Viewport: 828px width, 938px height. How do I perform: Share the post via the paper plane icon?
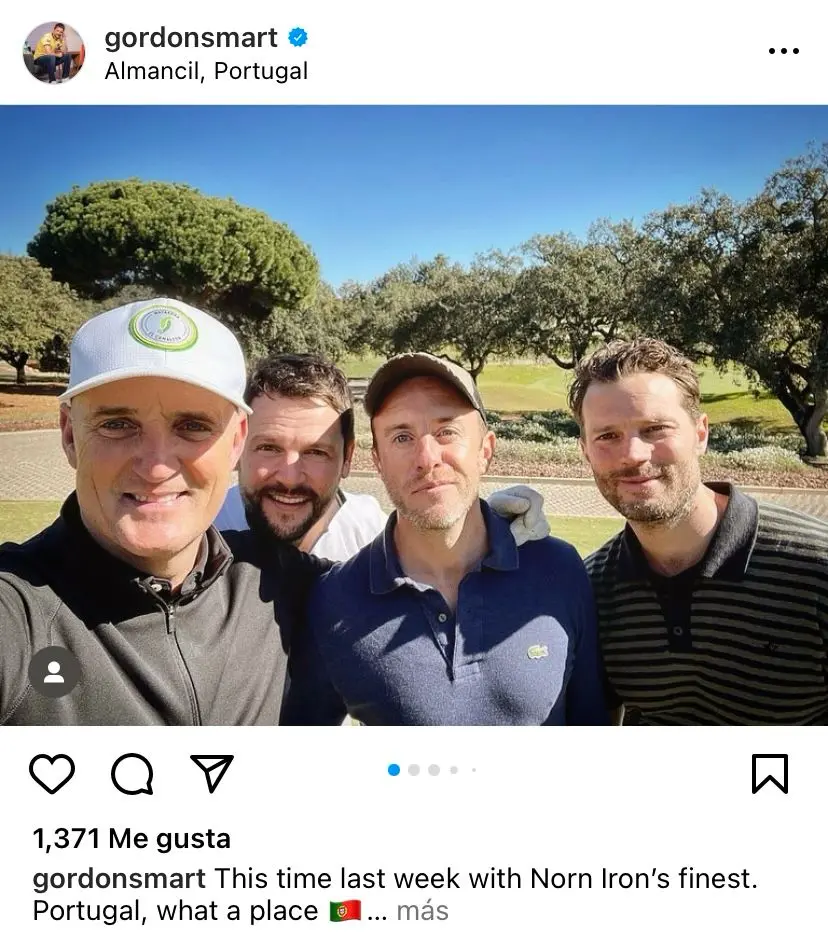212,773
